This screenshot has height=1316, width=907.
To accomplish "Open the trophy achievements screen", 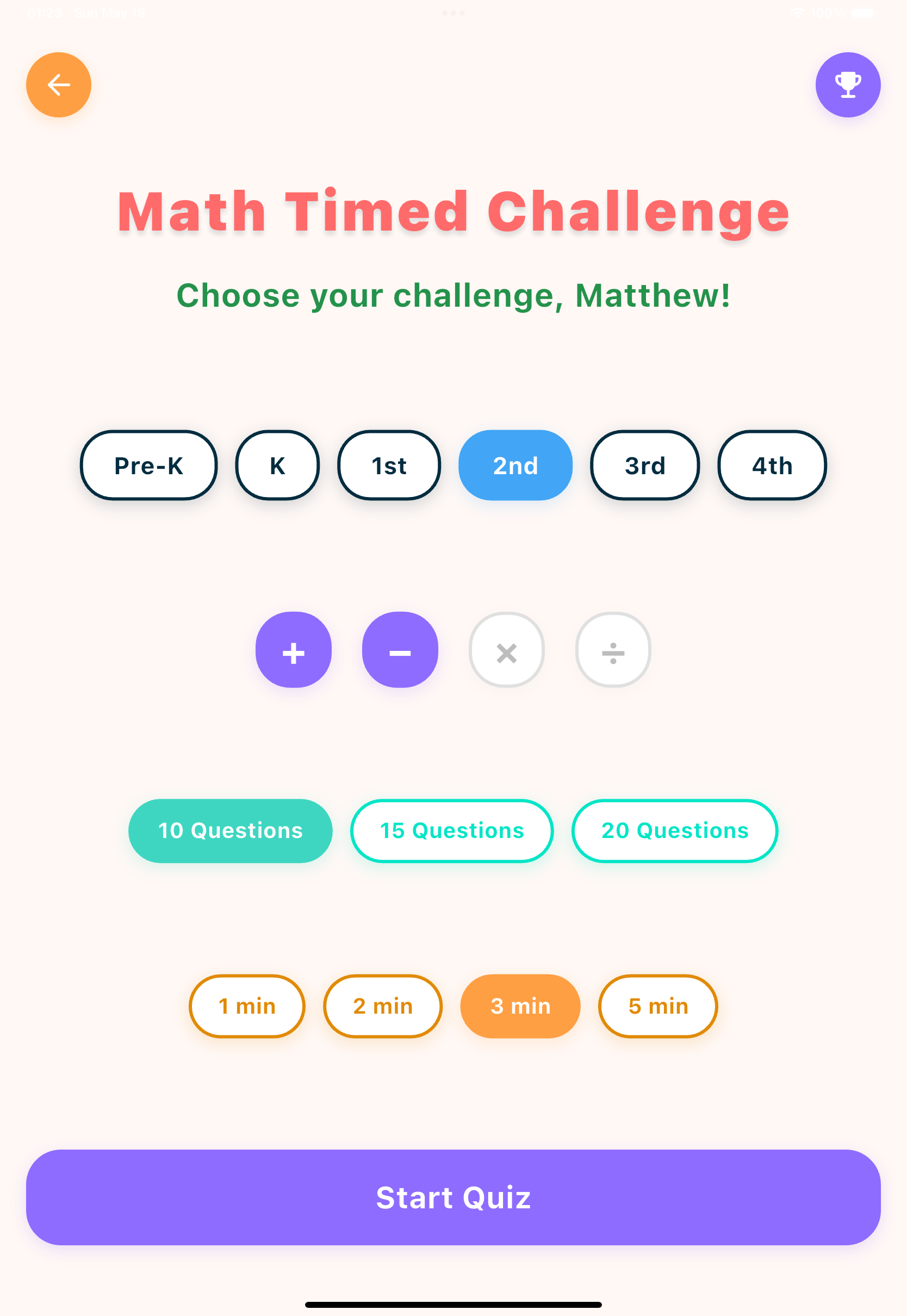I will coord(847,84).
